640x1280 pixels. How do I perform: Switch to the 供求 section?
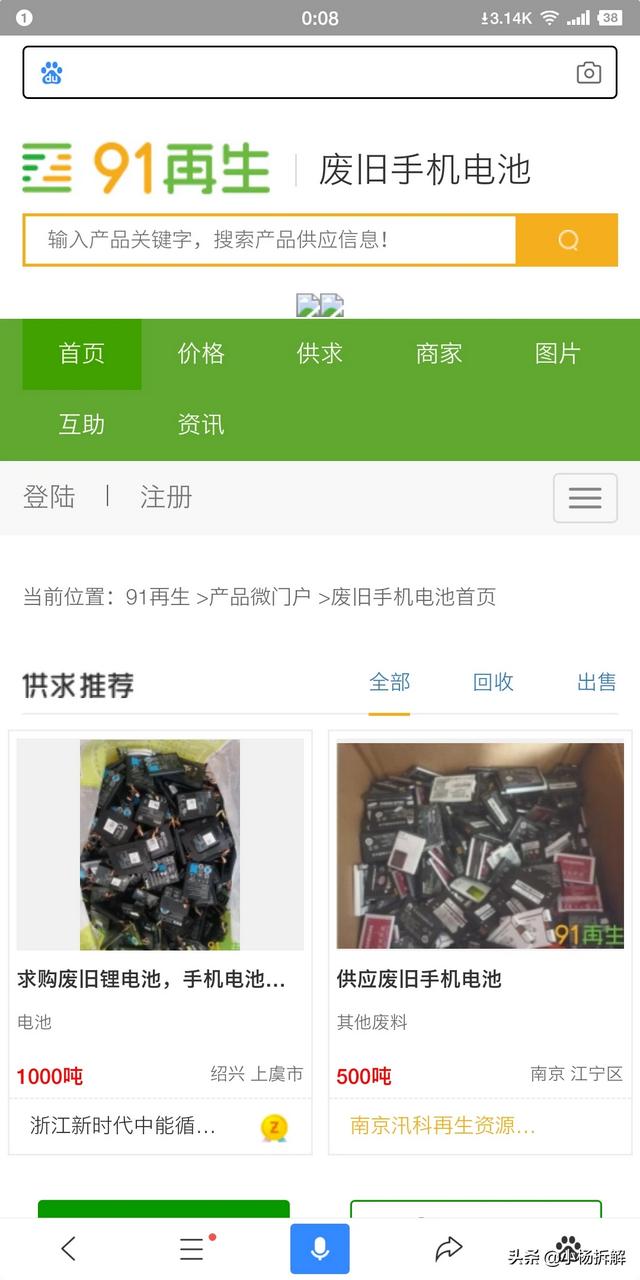point(320,354)
